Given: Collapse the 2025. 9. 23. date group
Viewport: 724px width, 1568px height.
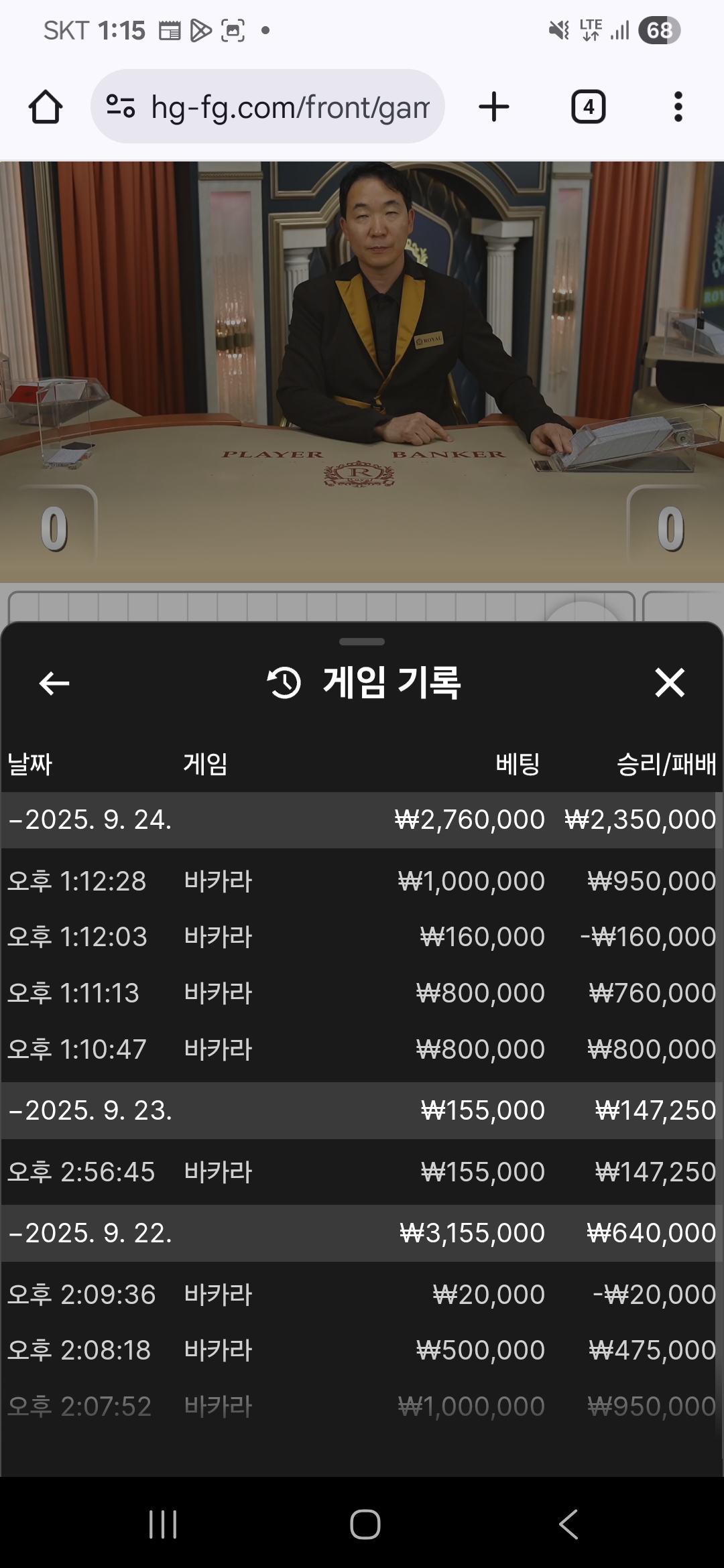Looking at the screenshot, I should coord(90,1111).
